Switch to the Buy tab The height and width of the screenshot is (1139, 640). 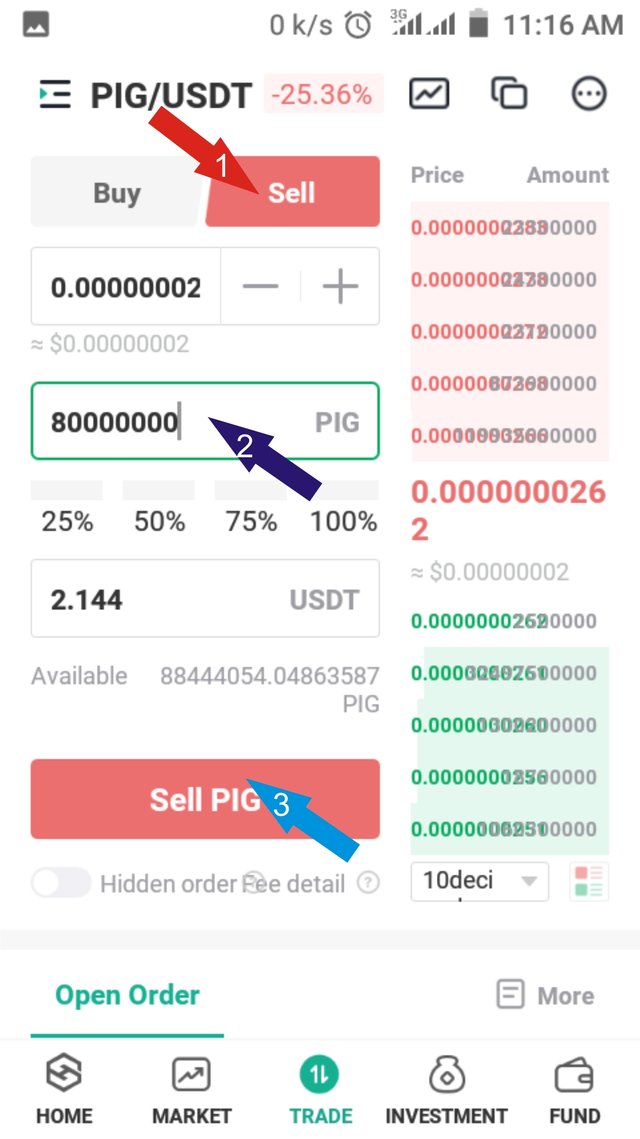pyautogui.click(x=117, y=192)
